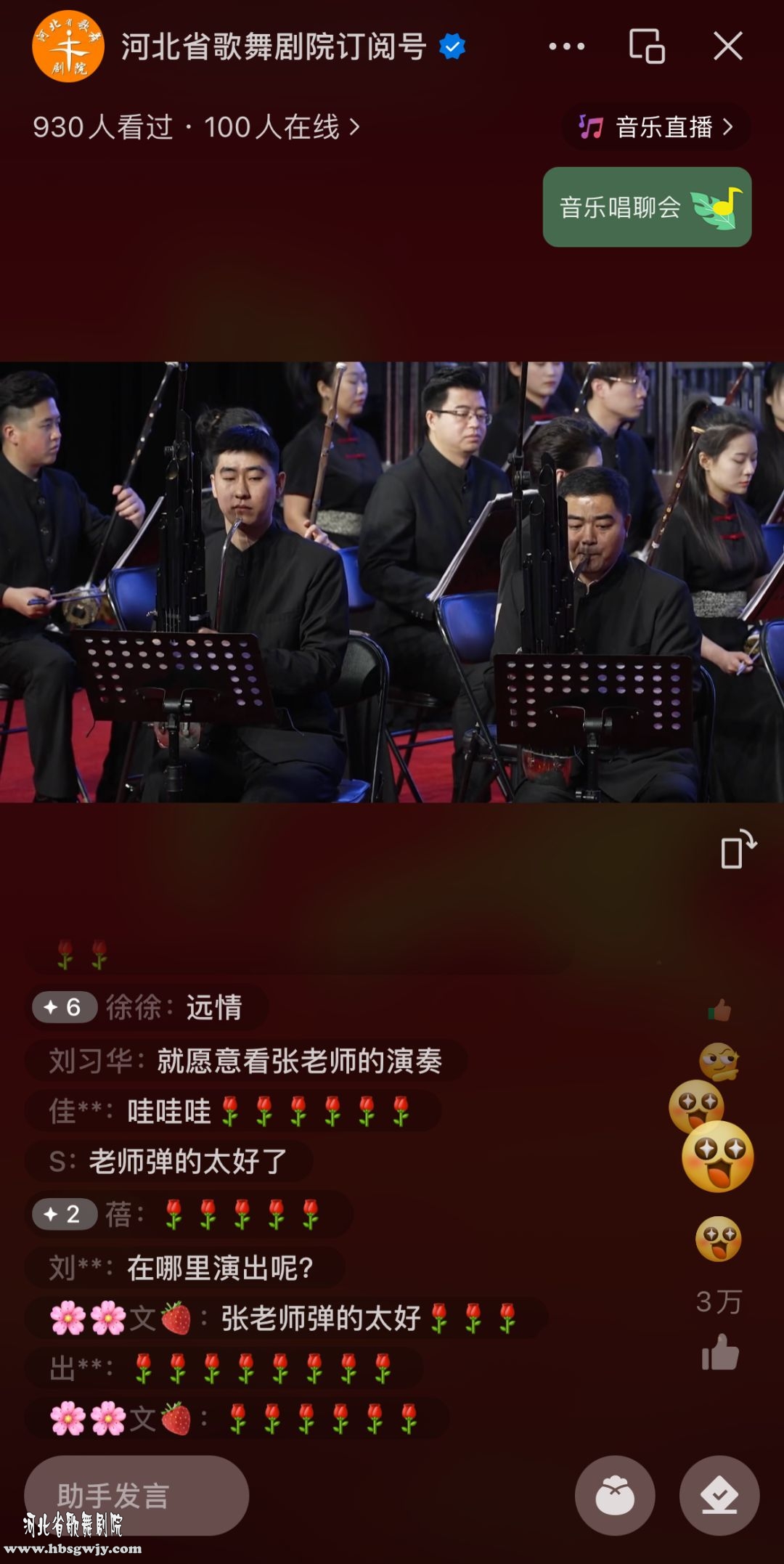The height and width of the screenshot is (1564, 784).
Task: Open the three-dot more options menu
Action: click(566, 46)
